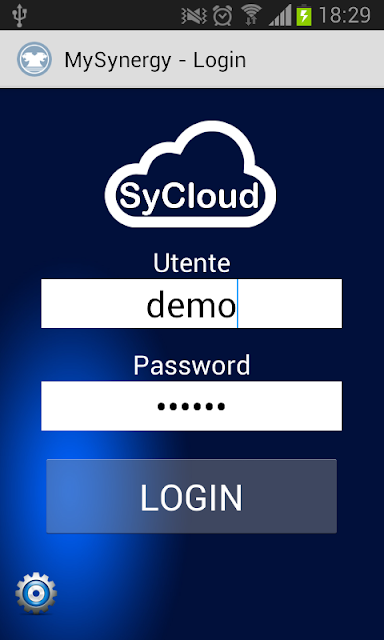Screen dimensions: 384x640
Task: Tap the Utente username field
Action: point(191,303)
